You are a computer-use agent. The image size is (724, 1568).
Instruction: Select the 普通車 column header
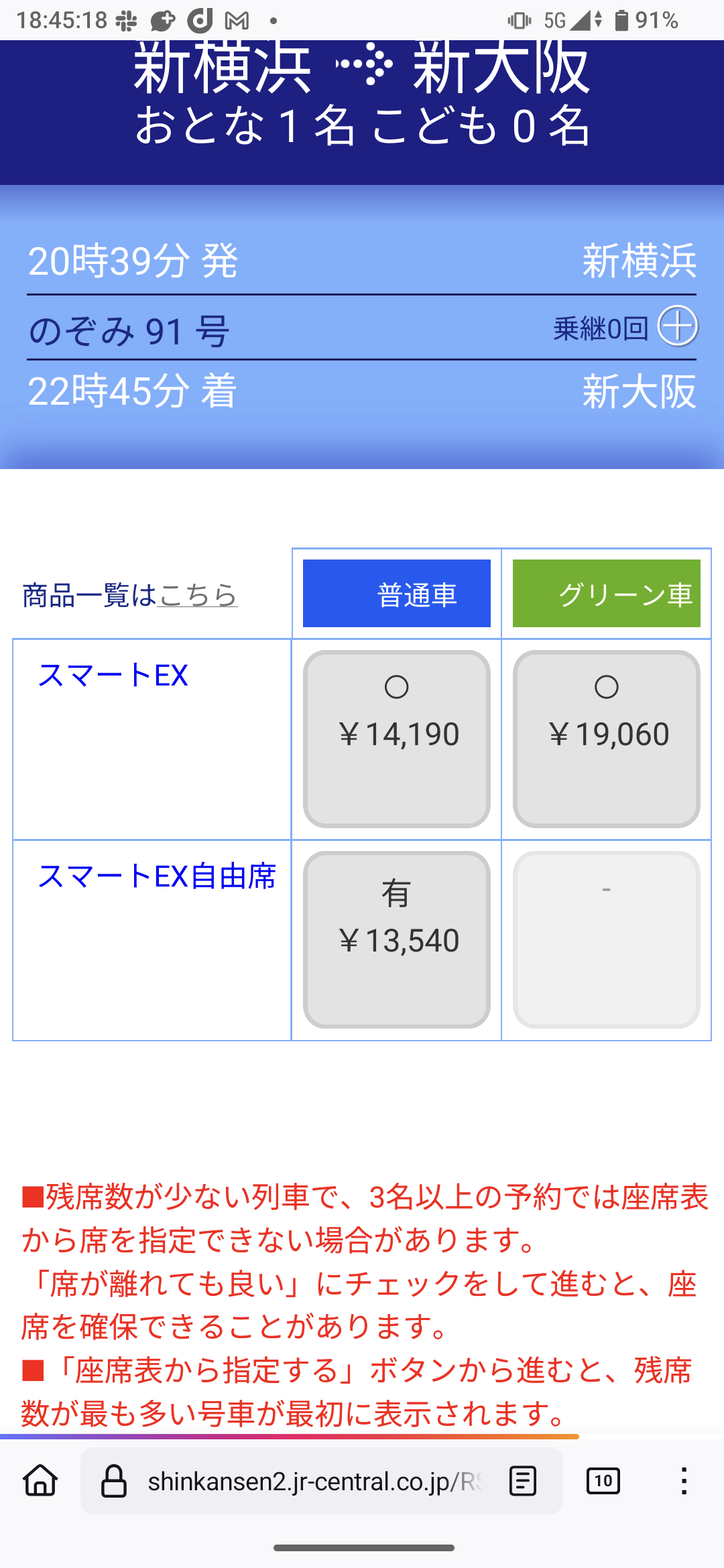tap(397, 594)
